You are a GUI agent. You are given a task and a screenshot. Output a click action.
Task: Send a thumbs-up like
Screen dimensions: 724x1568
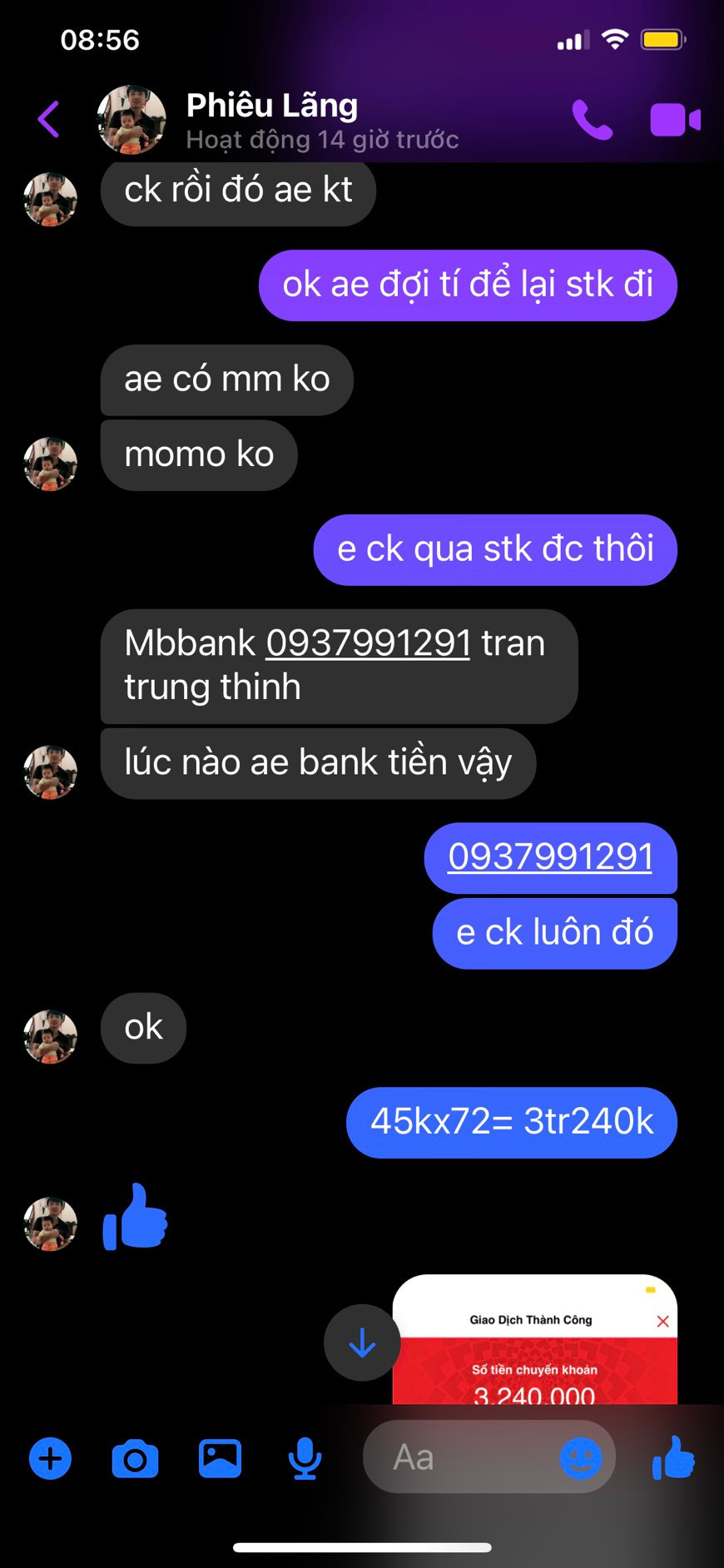pos(673,1457)
